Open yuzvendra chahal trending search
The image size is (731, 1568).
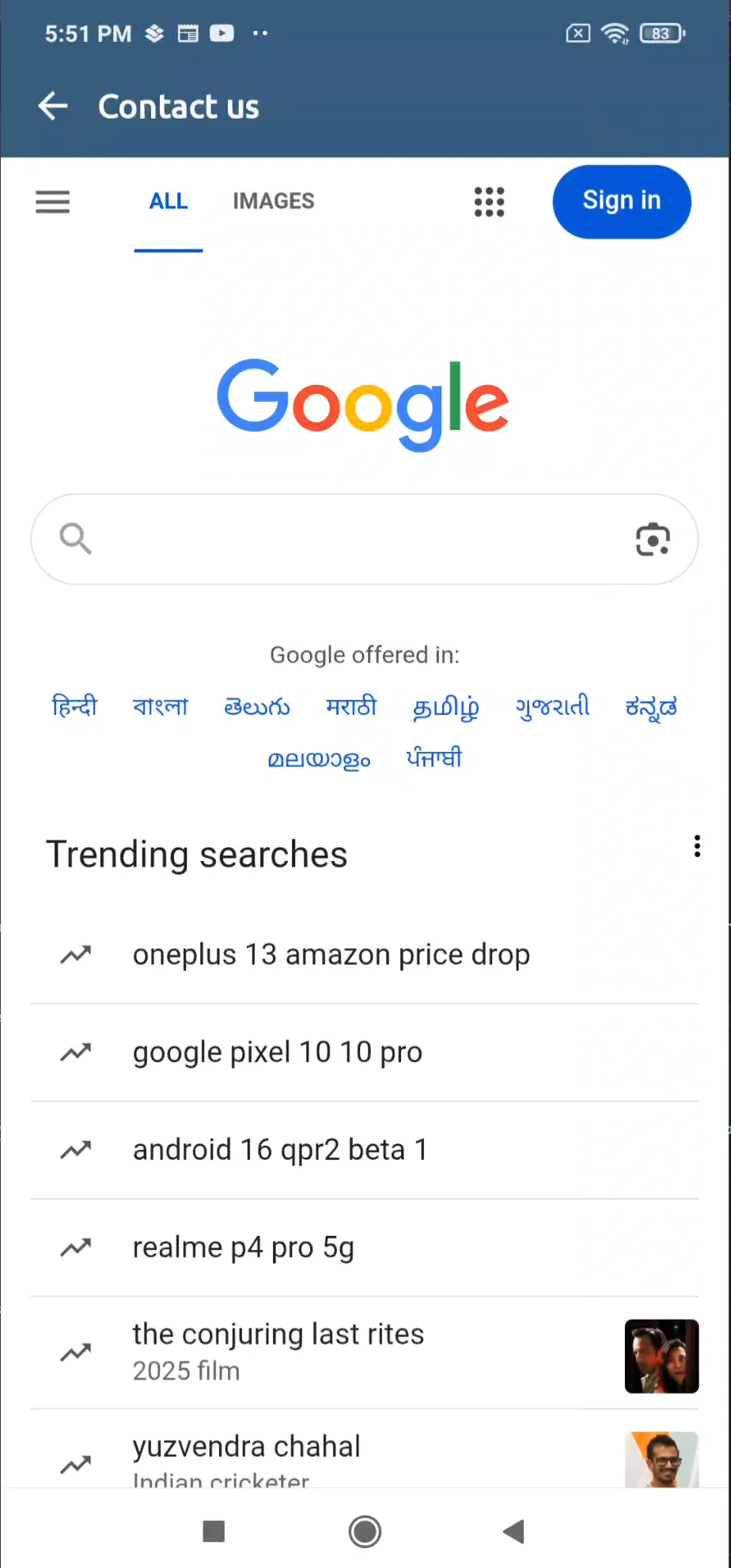pos(246,1455)
